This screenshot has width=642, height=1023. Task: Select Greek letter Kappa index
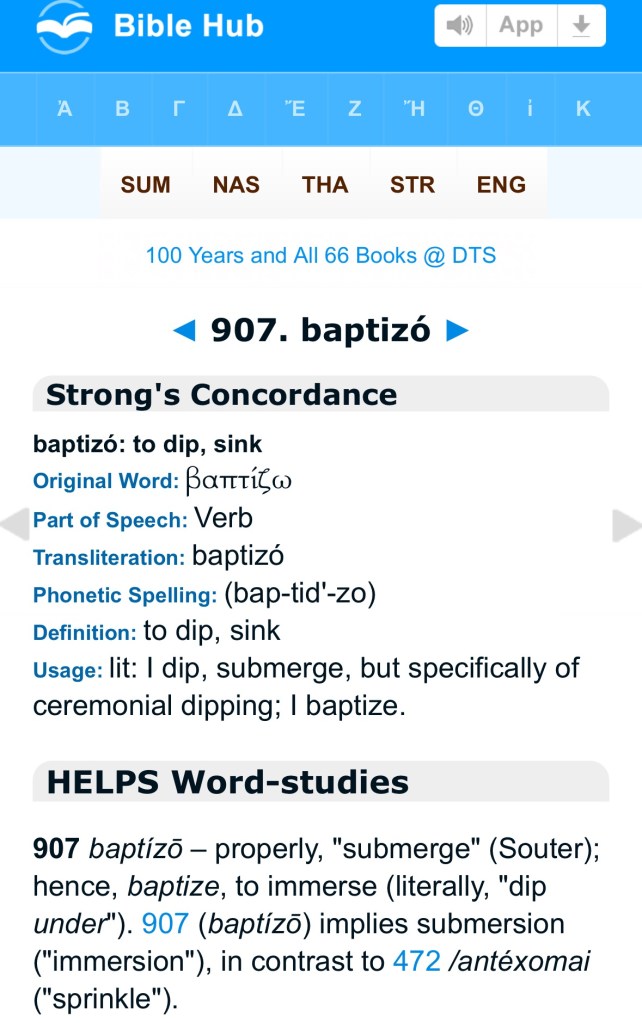pos(583,110)
